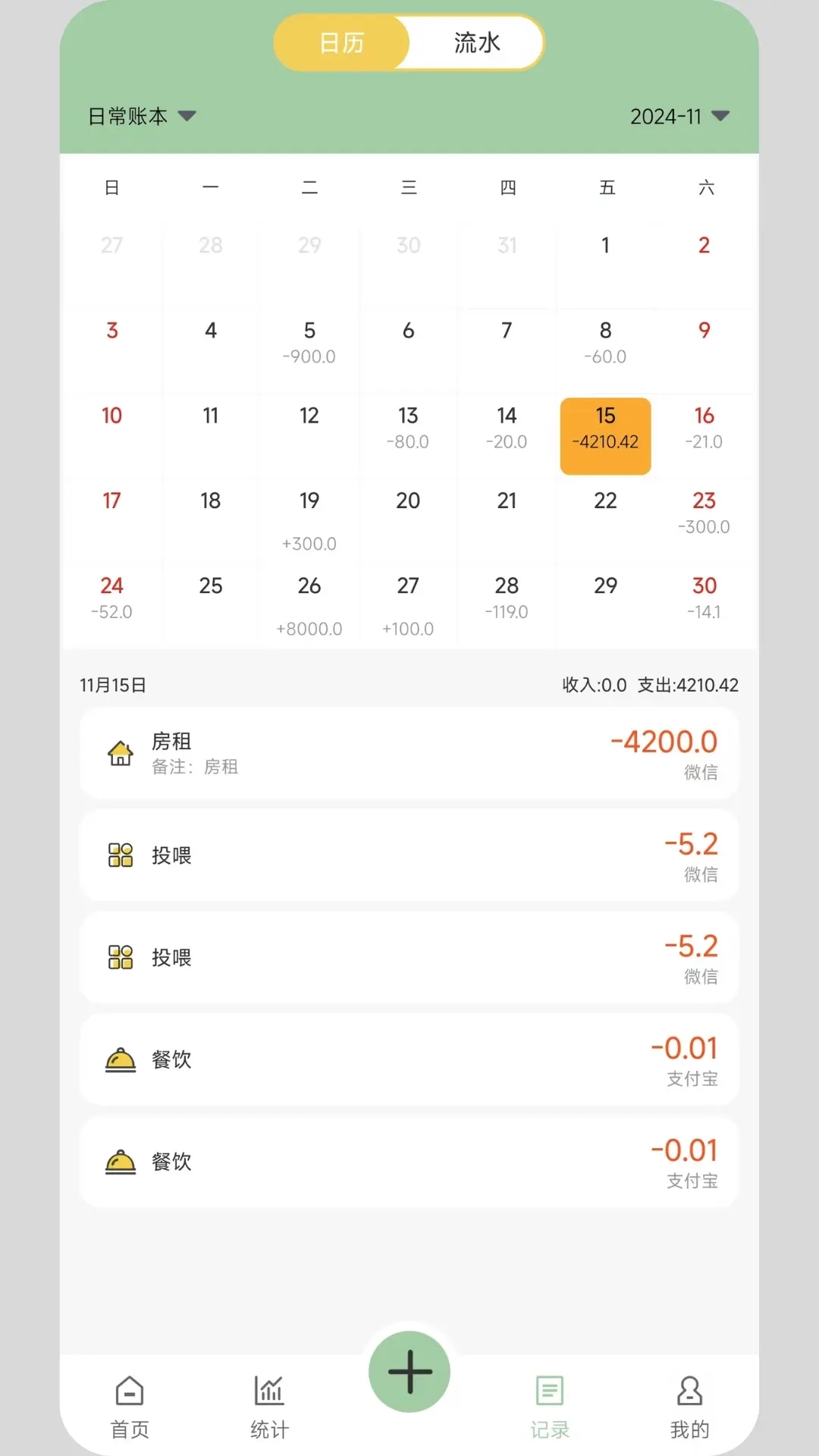Open the -4200.0 房租 transaction entry

click(409, 752)
